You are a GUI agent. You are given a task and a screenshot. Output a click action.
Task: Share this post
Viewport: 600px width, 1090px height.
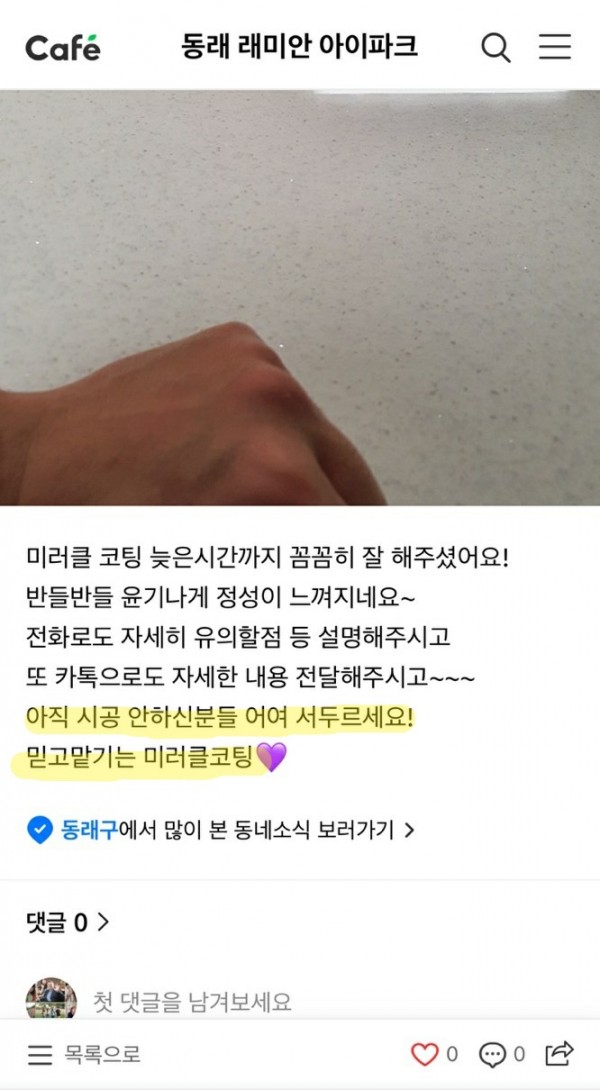(561, 1053)
